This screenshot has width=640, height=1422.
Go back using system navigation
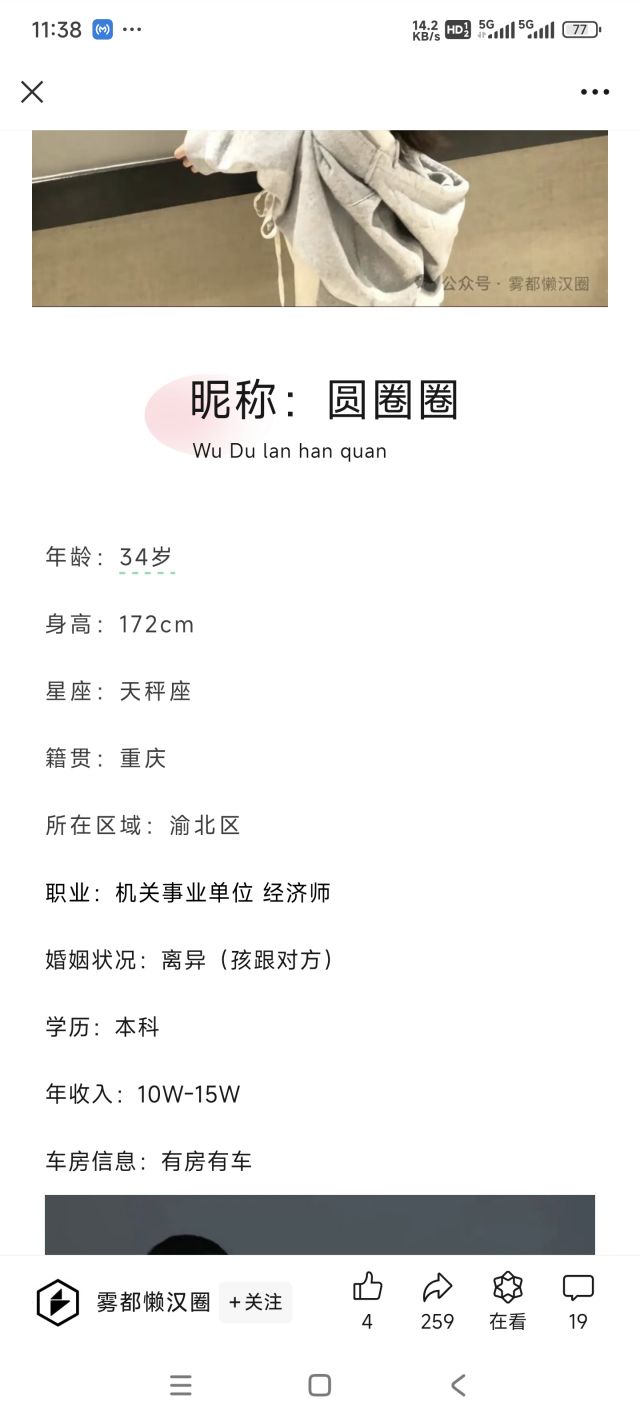click(458, 1385)
